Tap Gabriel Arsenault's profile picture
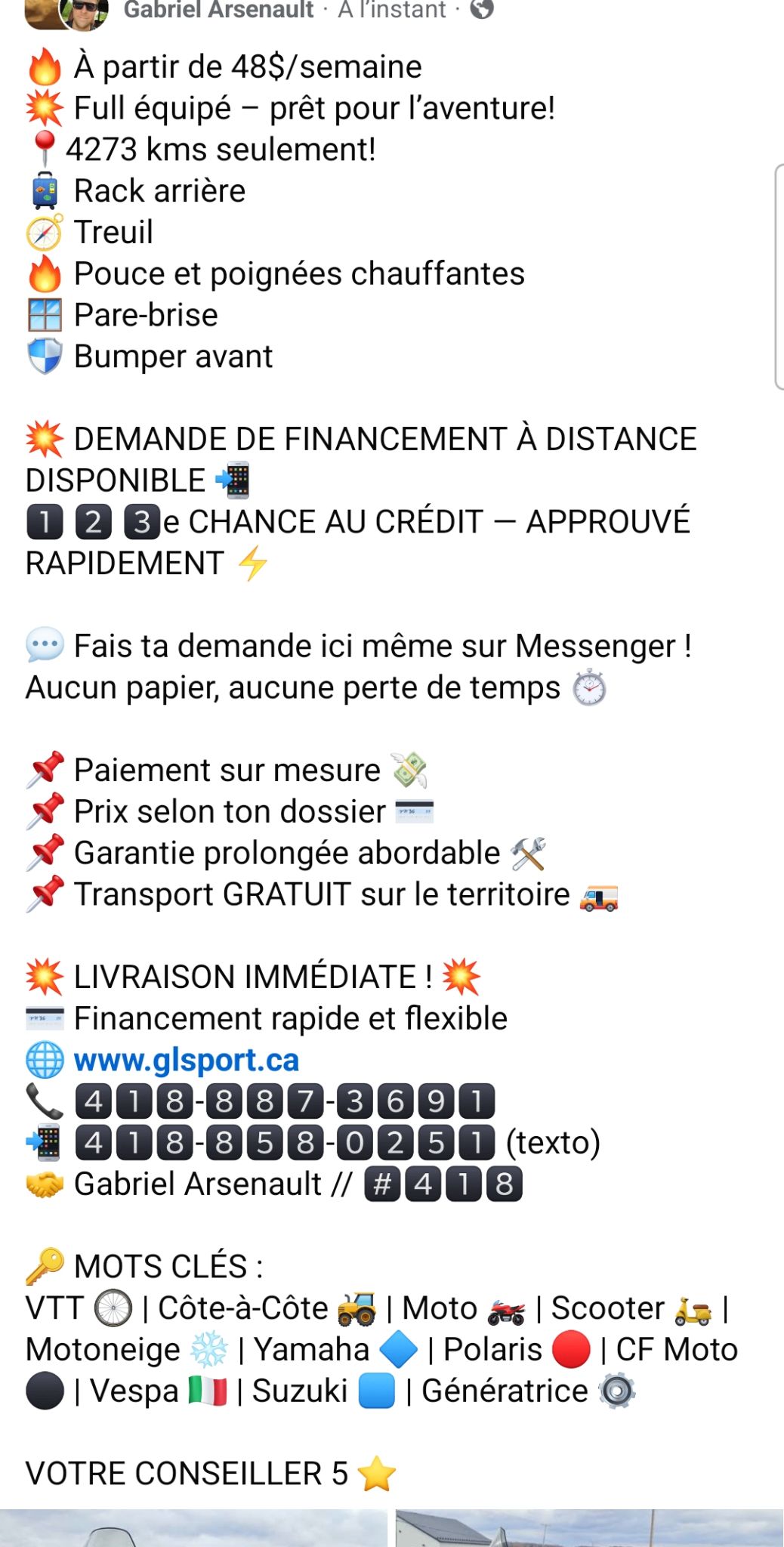 coord(83,12)
